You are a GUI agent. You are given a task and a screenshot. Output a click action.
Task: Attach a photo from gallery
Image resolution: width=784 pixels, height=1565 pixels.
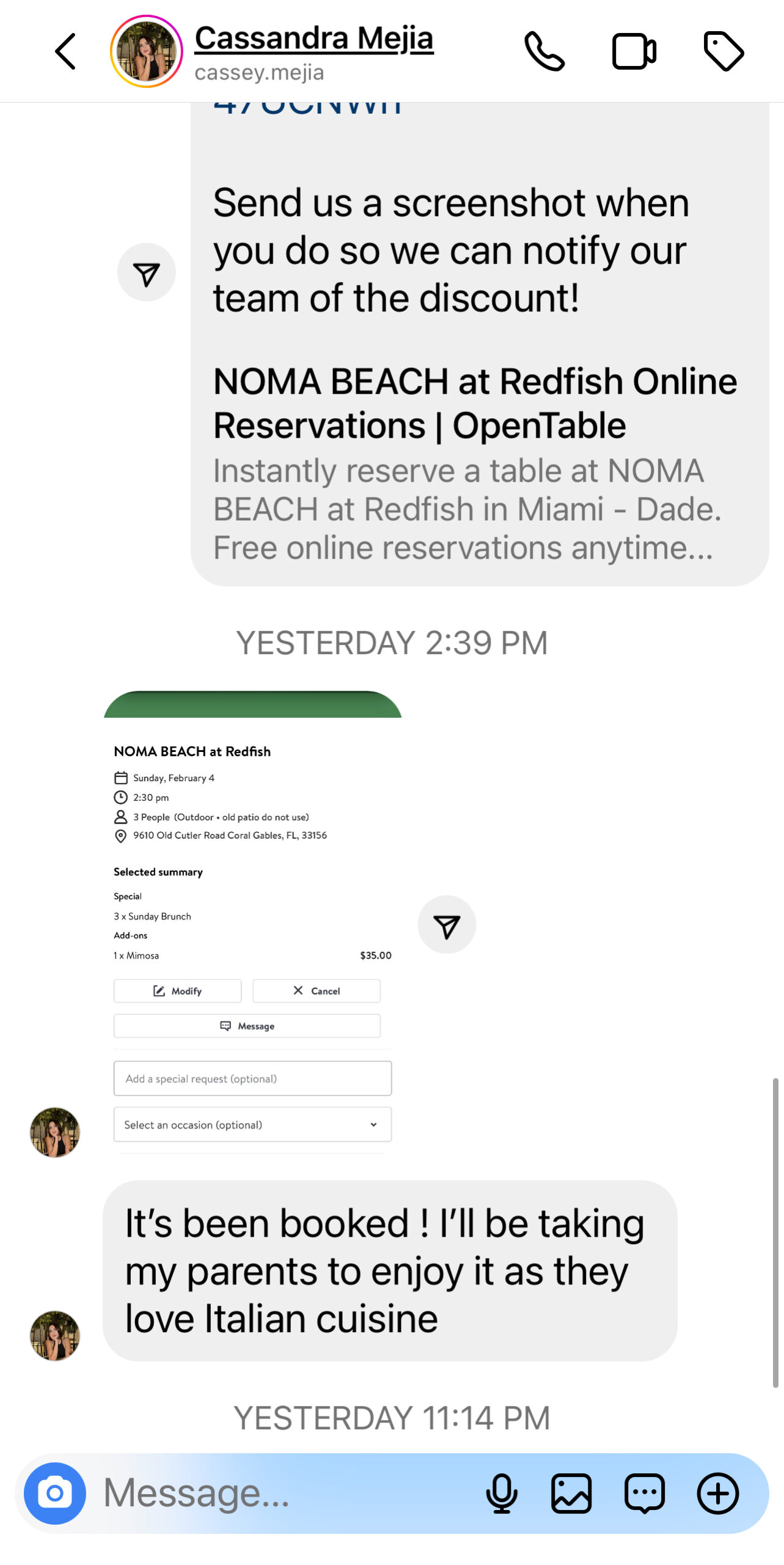point(571,1493)
